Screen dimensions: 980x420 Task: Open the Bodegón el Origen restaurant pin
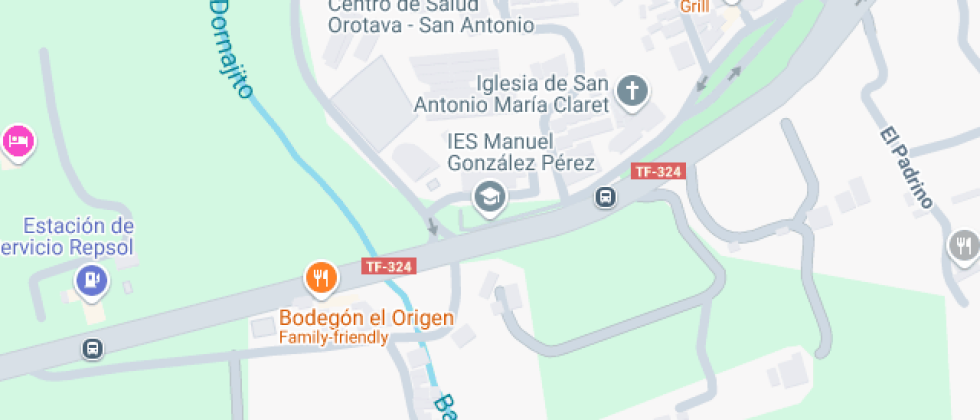(320, 277)
